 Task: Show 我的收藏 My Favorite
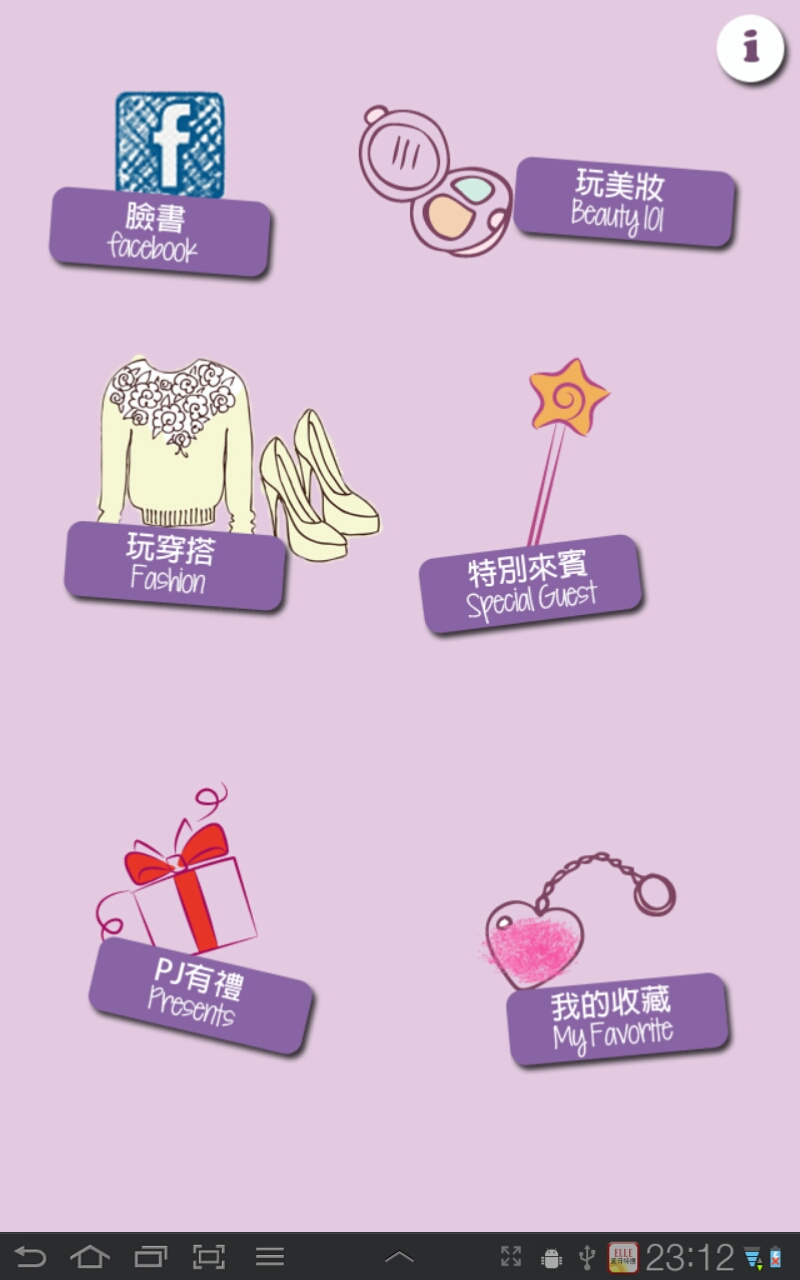coord(617,1018)
